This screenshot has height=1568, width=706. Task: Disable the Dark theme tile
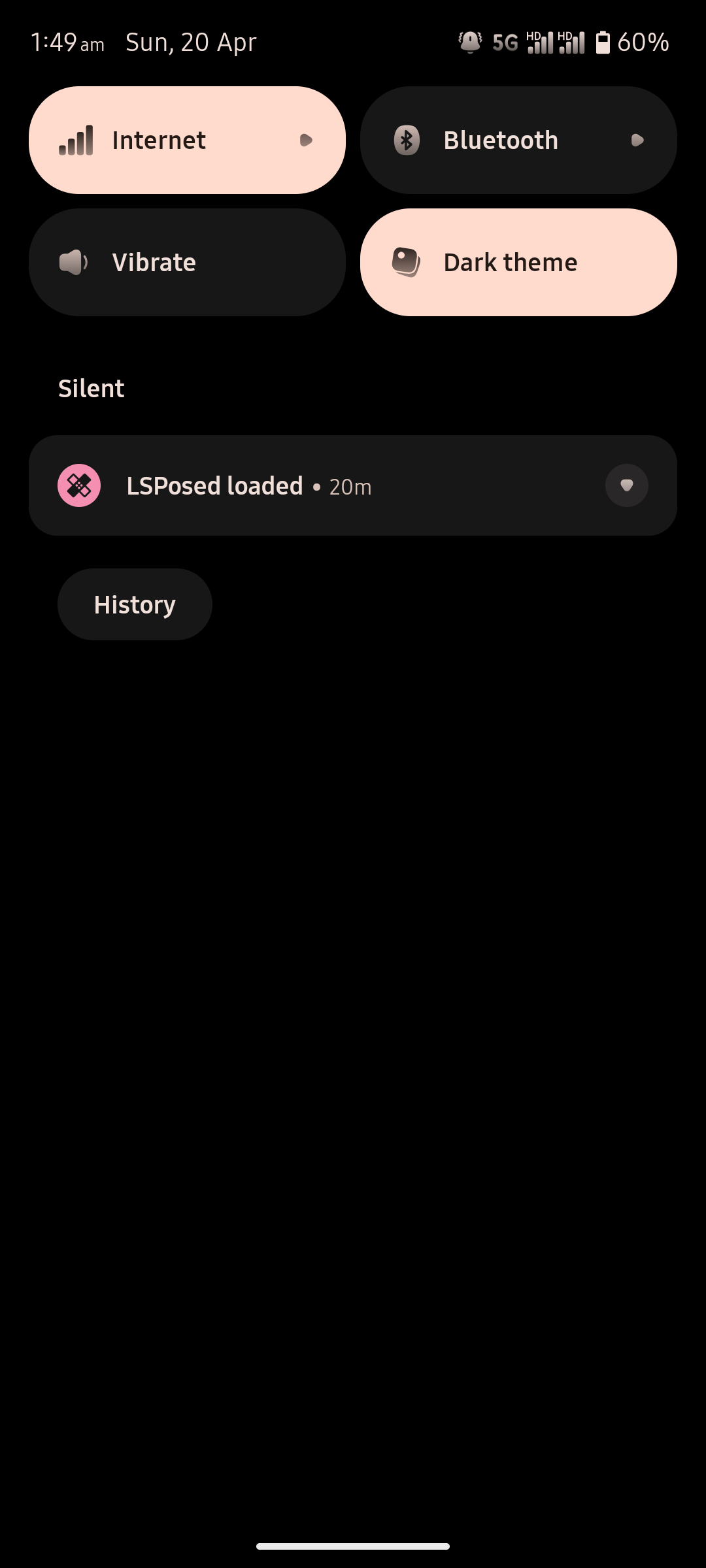point(518,262)
